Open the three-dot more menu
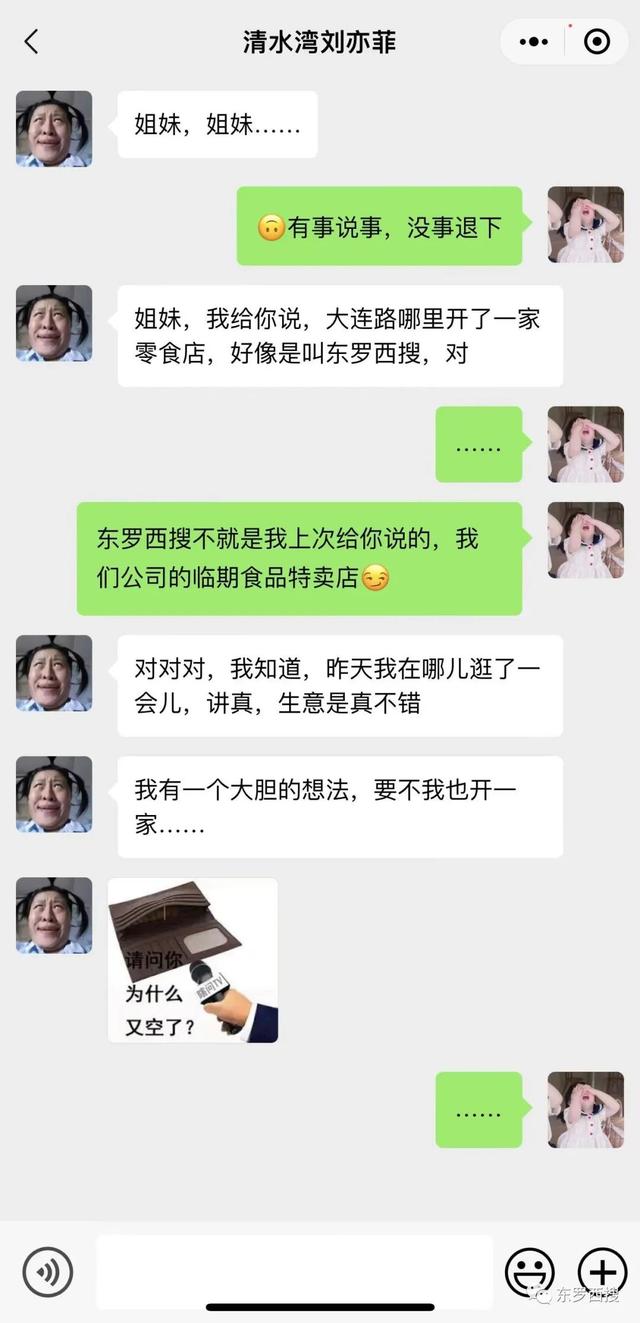Image resolution: width=640 pixels, height=1323 pixels. coord(535,42)
